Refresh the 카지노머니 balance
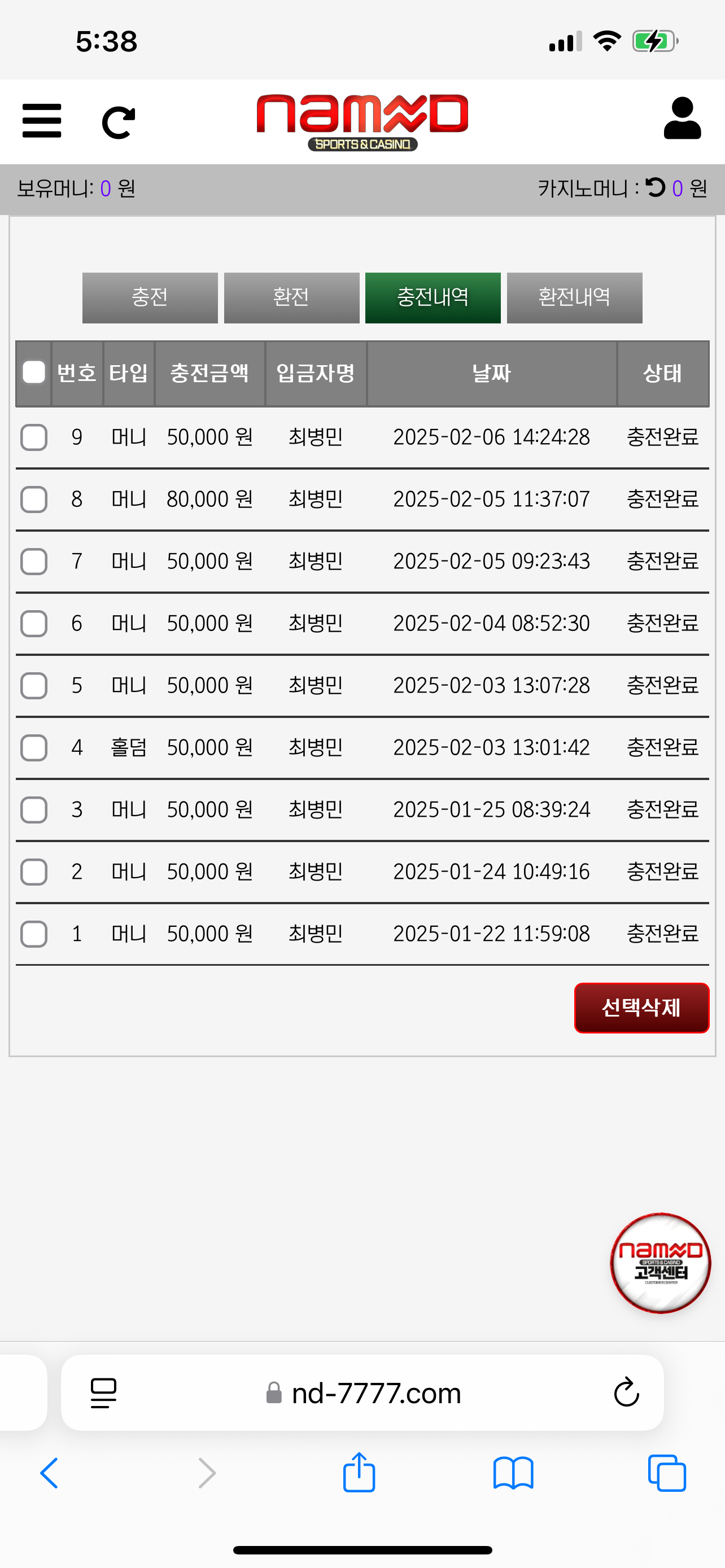 [x=655, y=187]
